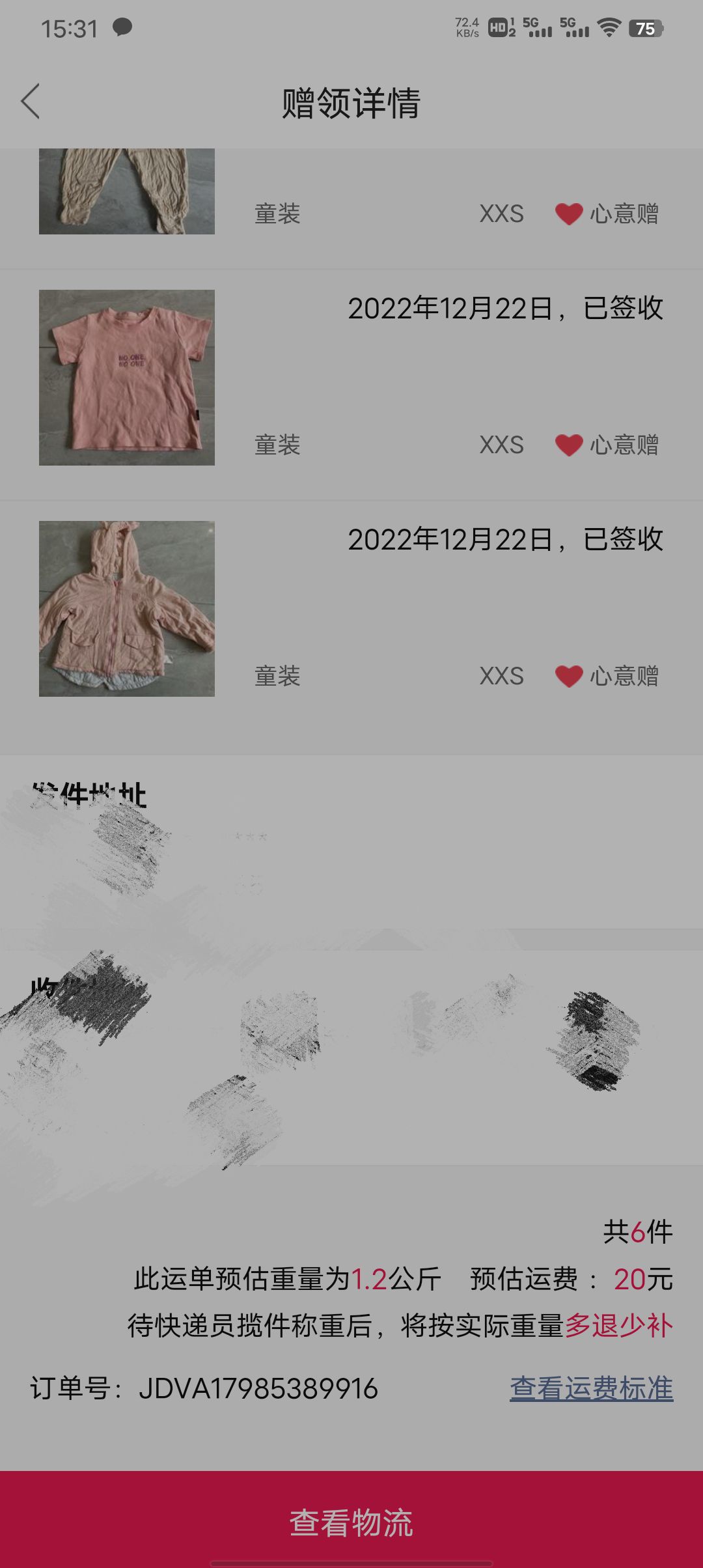Open the pink T-shirt item photo
Image resolution: width=703 pixels, height=1568 pixels.
[127, 378]
